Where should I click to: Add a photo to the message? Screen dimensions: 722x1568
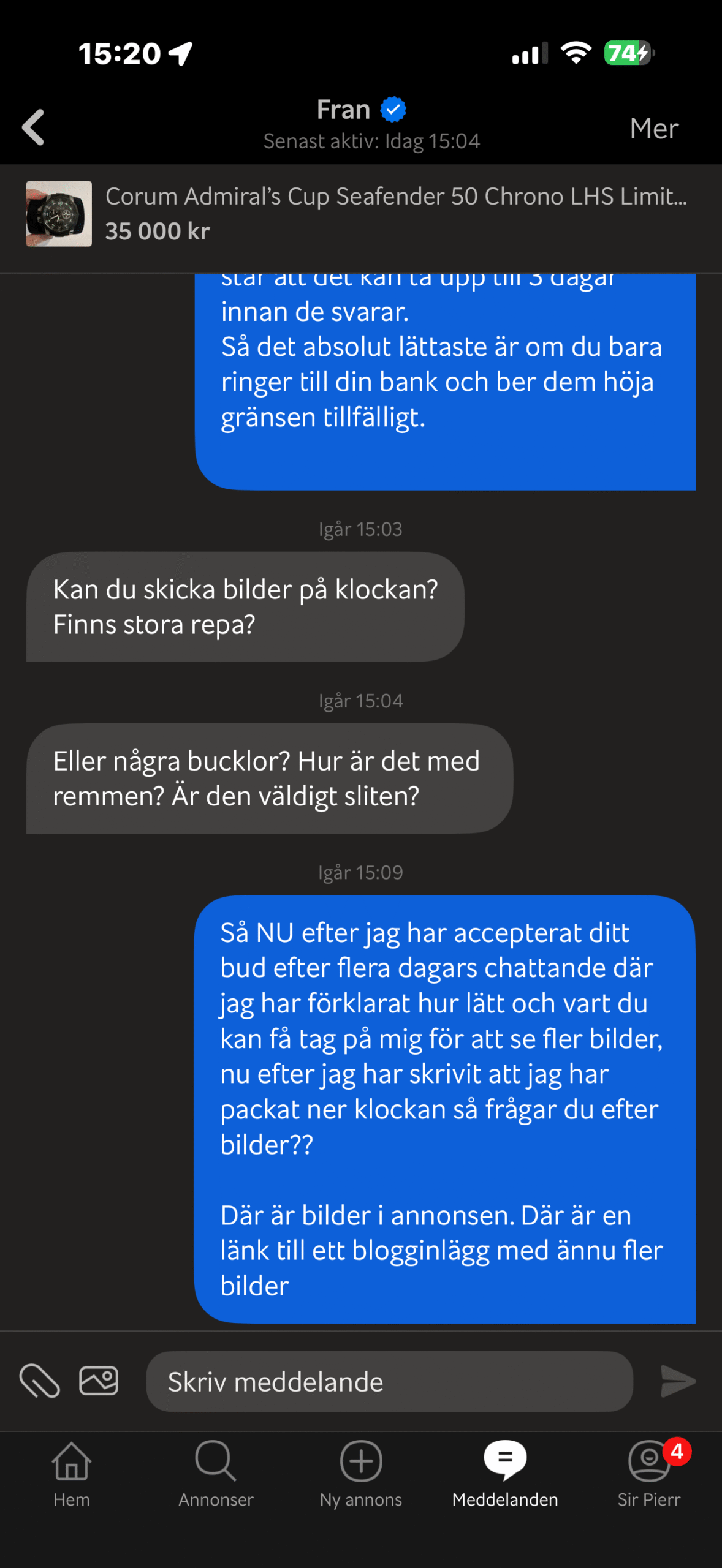click(x=99, y=1381)
